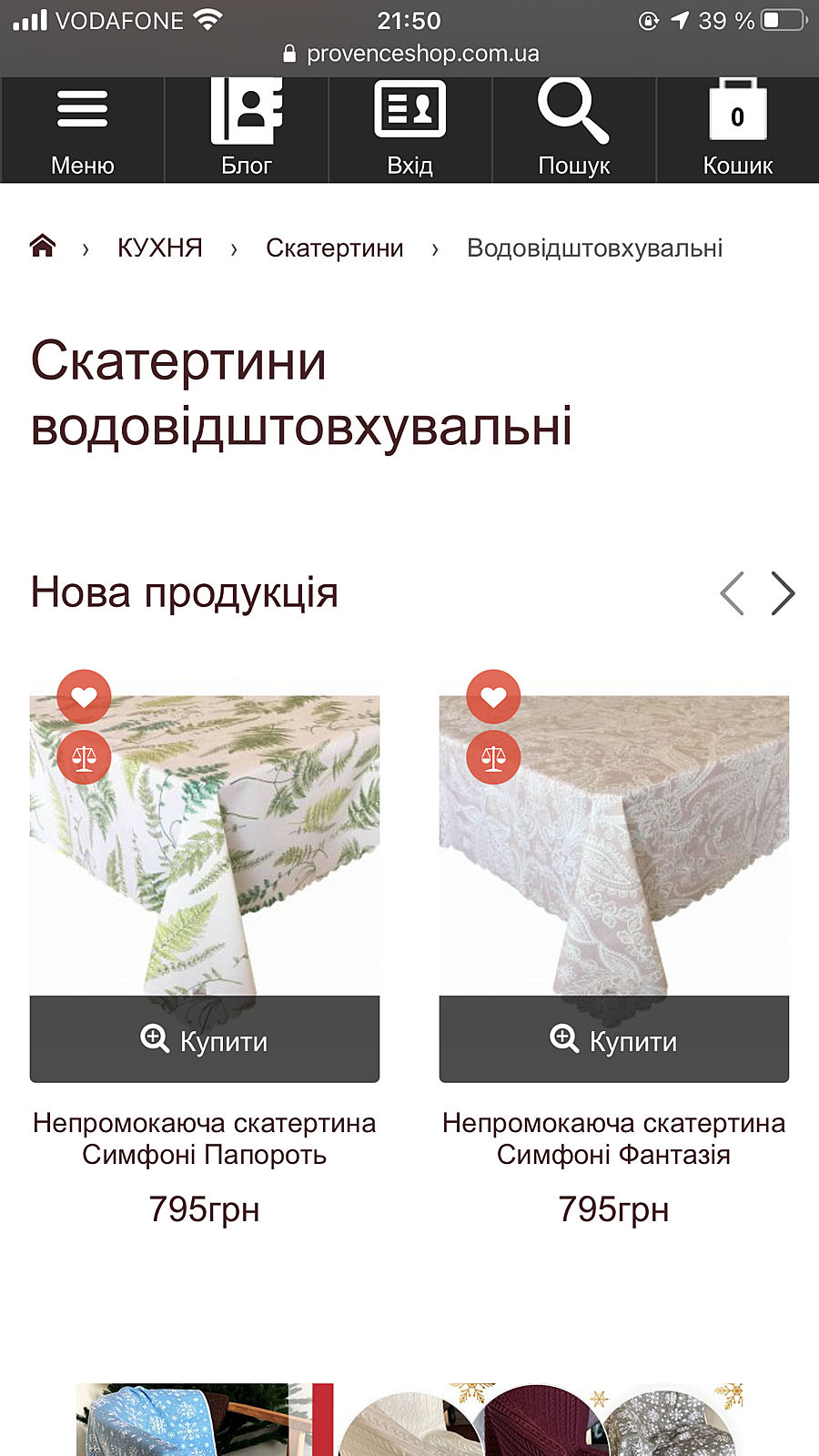Add Симфоні Папороть to favorites
The width and height of the screenshot is (819, 1456).
coord(84,697)
